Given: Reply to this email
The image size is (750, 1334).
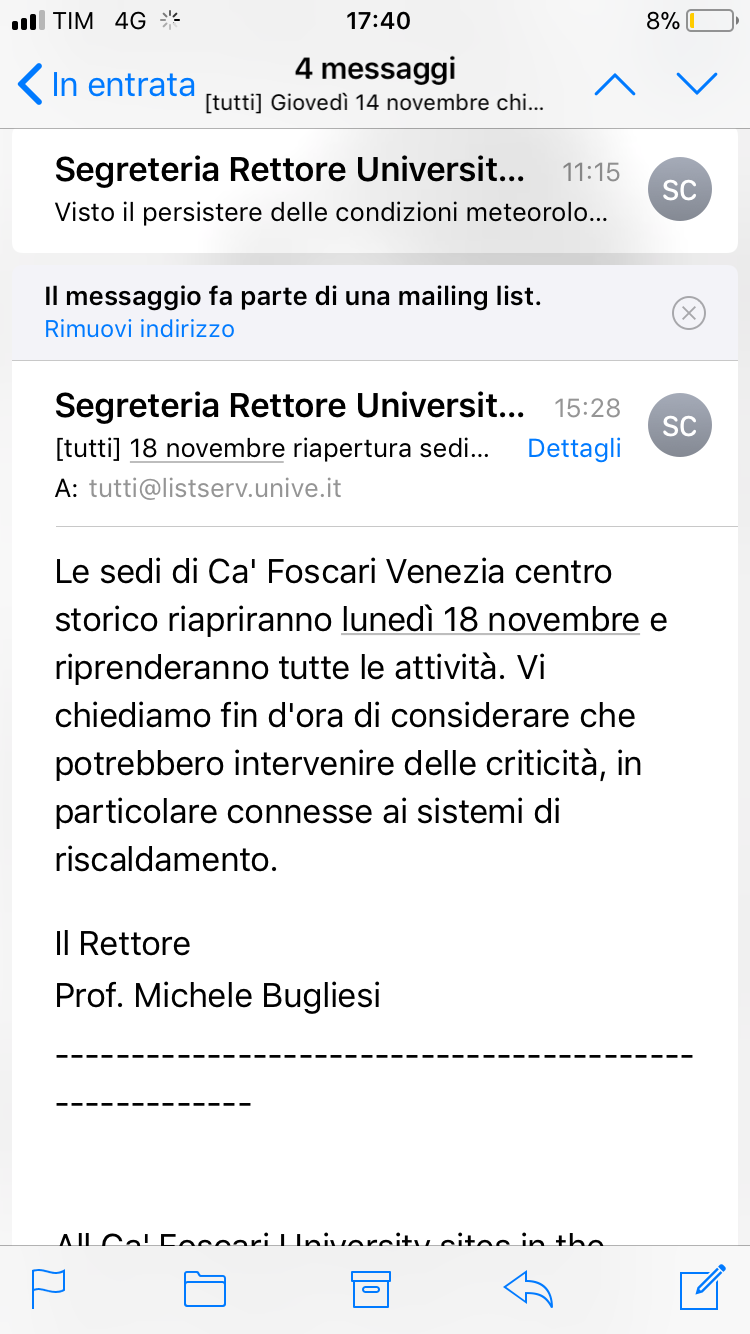Looking at the screenshot, I should tap(529, 1289).
